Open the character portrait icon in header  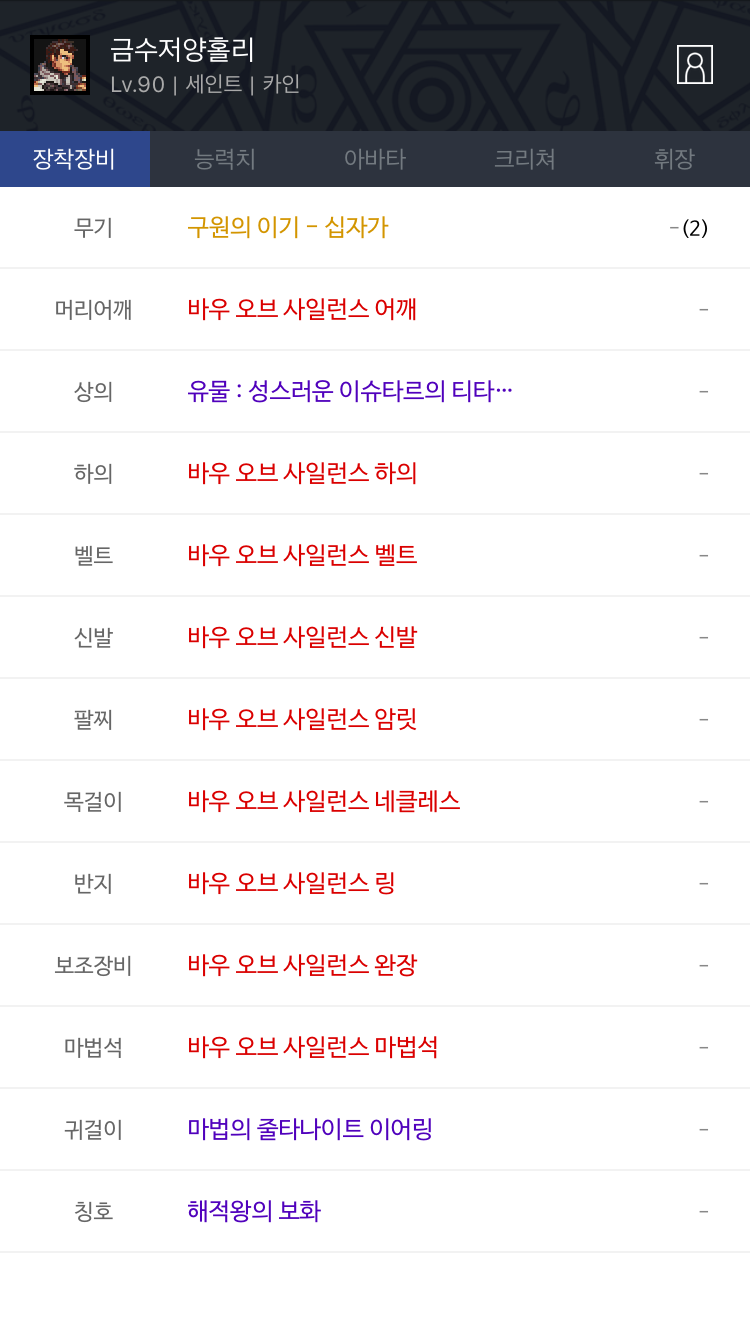tap(695, 64)
